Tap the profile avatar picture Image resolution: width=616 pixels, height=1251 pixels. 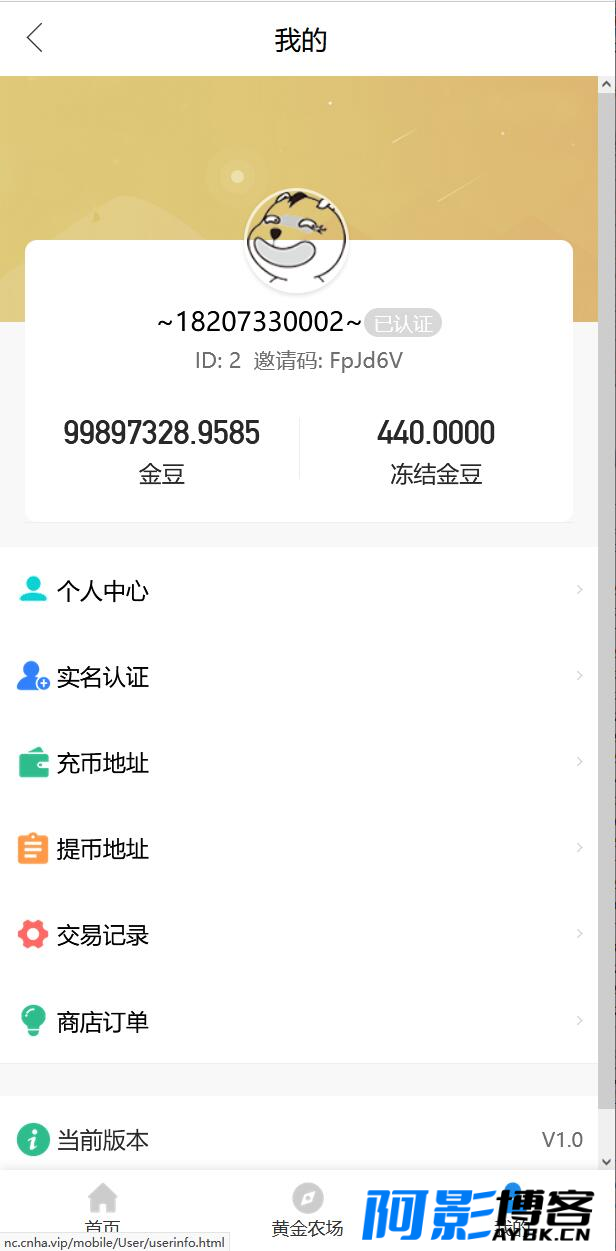click(x=297, y=240)
